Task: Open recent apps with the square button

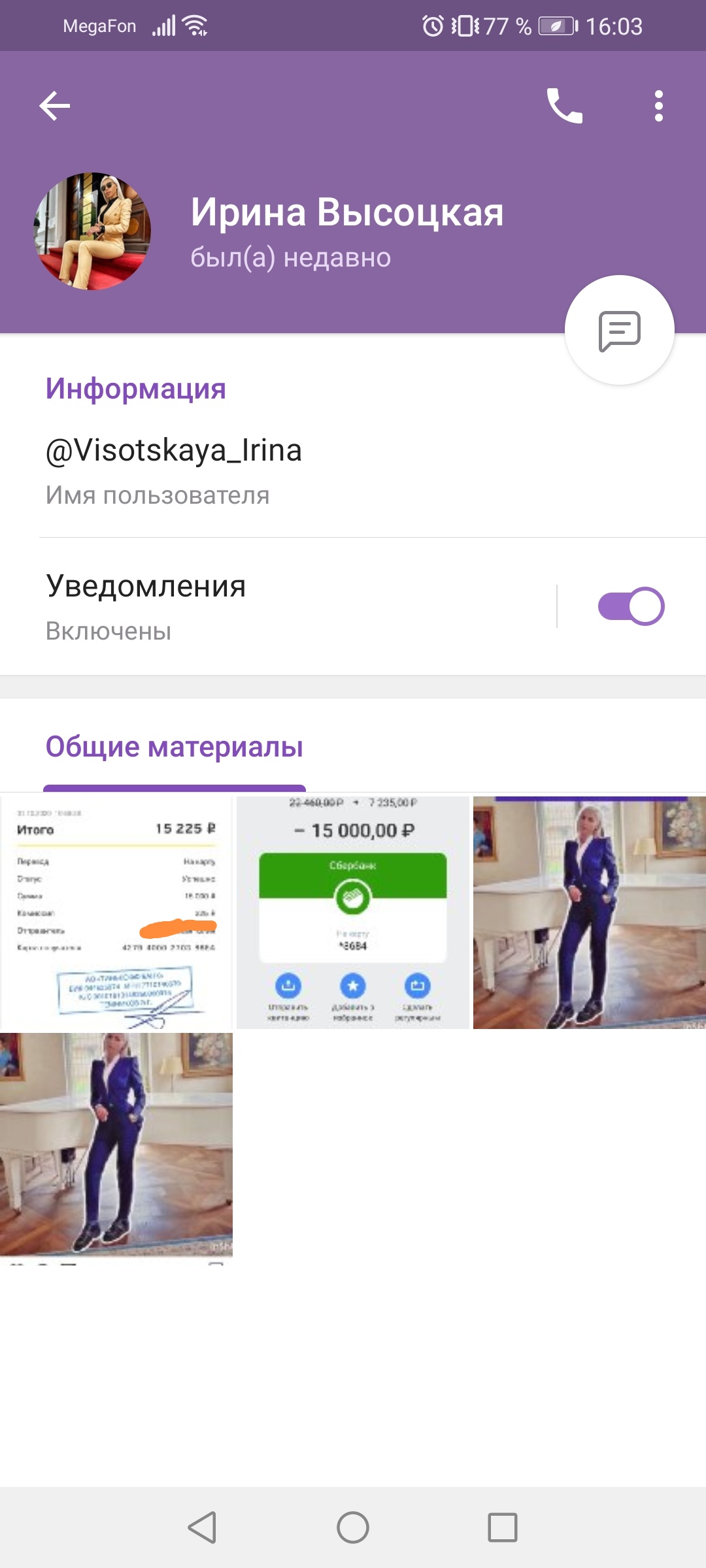Action: (503, 1527)
